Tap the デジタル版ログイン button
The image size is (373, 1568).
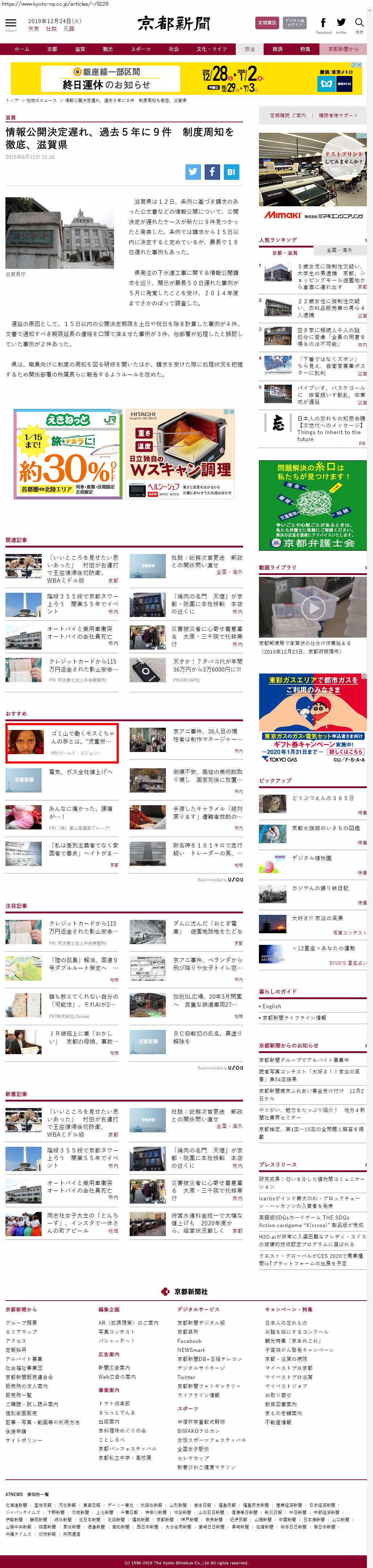coord(294,23)
